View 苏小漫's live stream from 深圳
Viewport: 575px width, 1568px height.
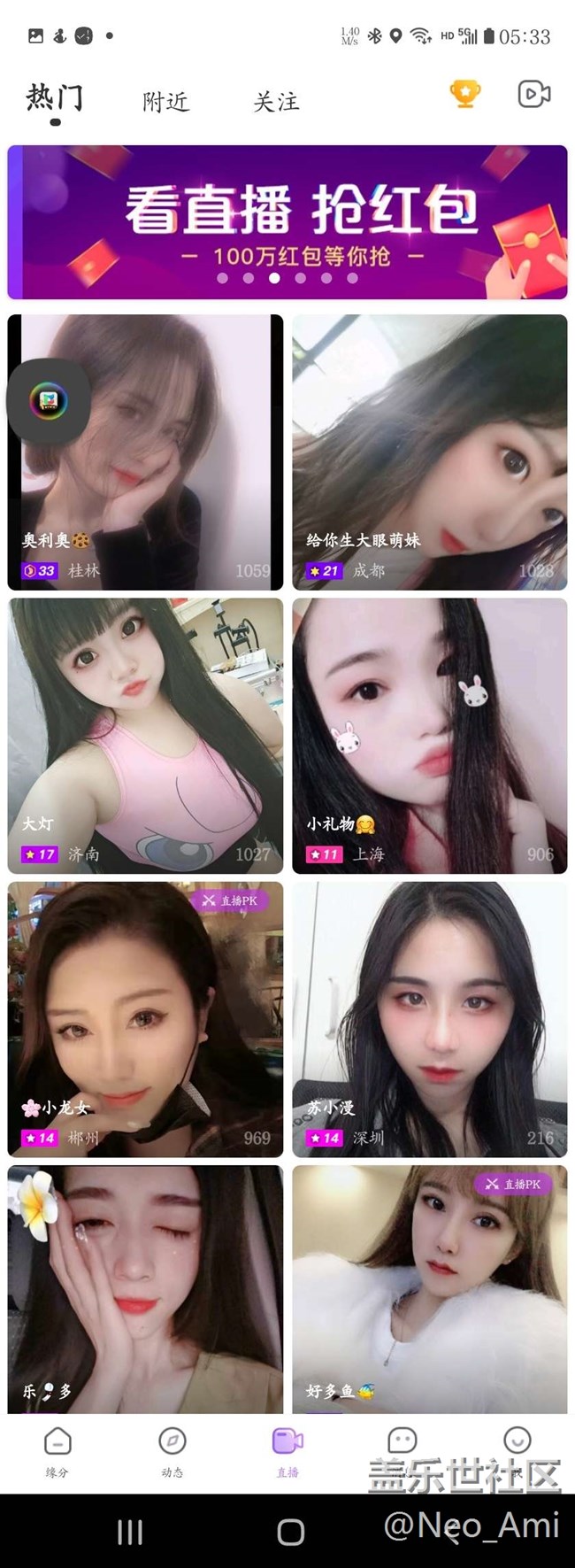[430, 1019]
